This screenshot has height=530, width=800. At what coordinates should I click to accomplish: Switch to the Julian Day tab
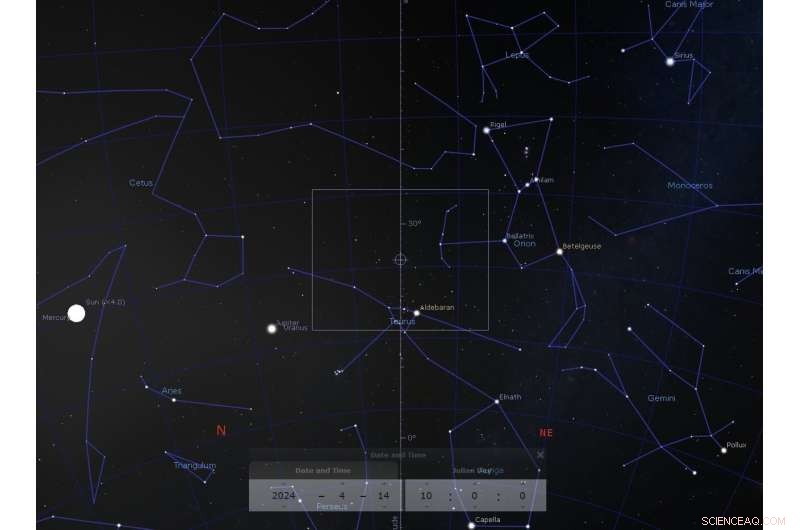click(x=472, y=470)
